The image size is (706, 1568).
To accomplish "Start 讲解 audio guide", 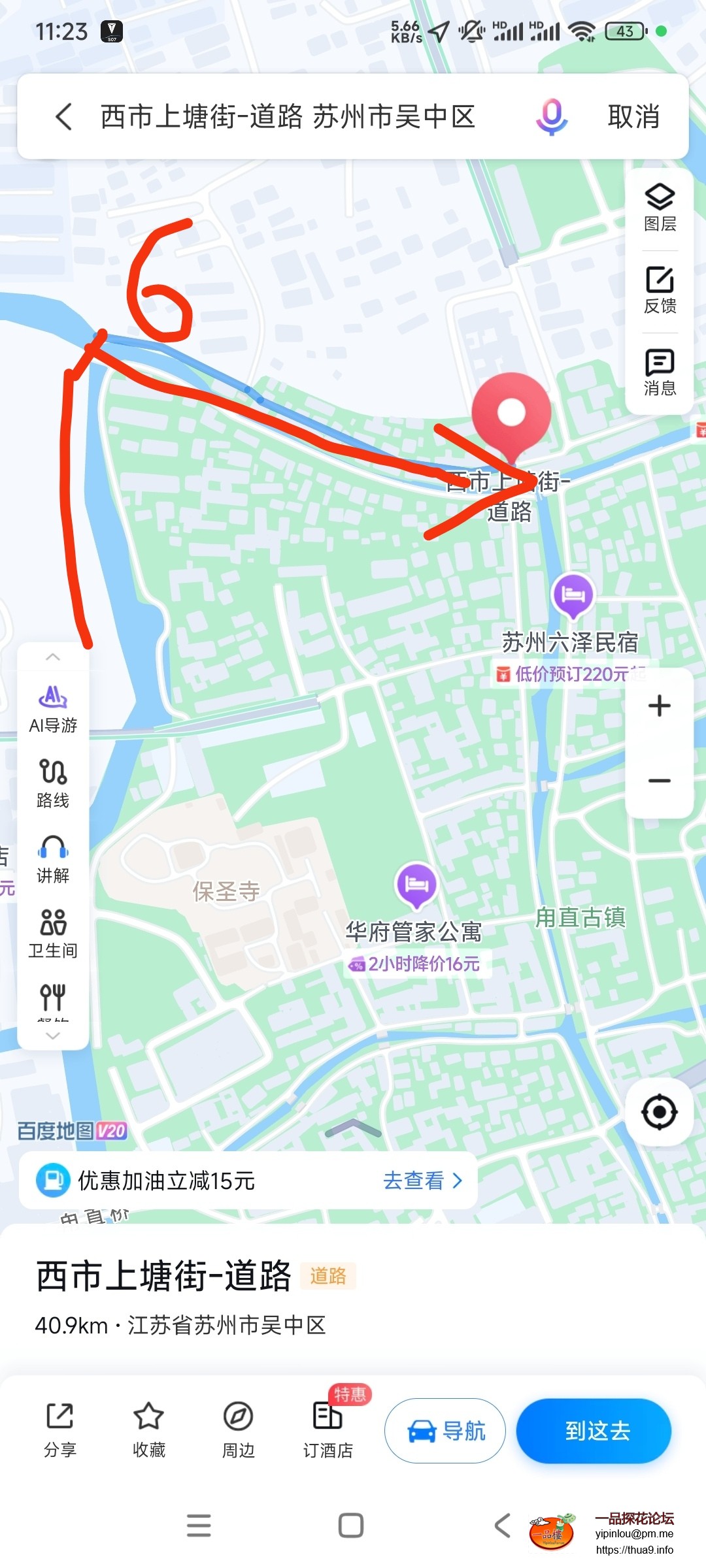I will [53, 858].
